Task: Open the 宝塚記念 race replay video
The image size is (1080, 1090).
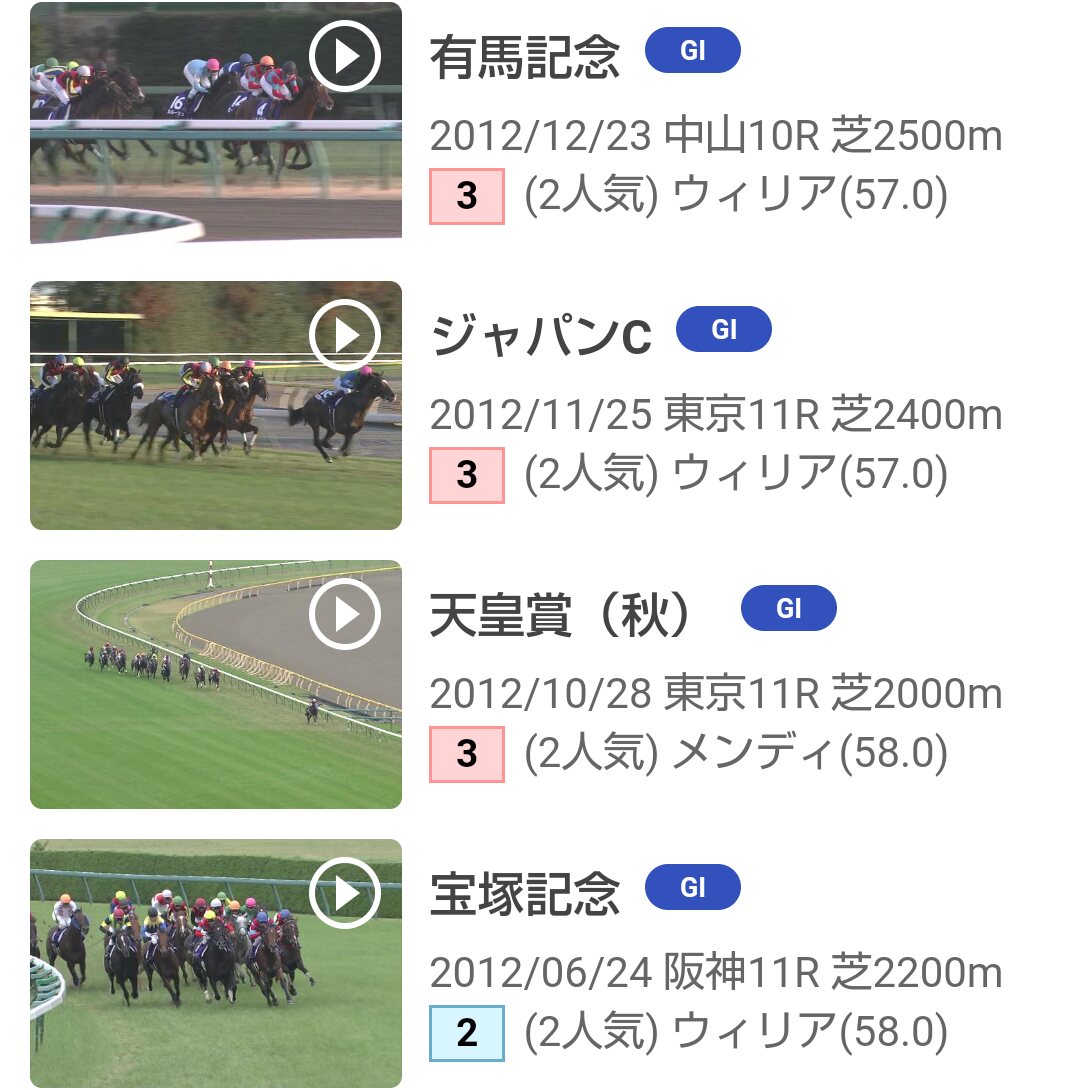Action: [x=345, y=893]
